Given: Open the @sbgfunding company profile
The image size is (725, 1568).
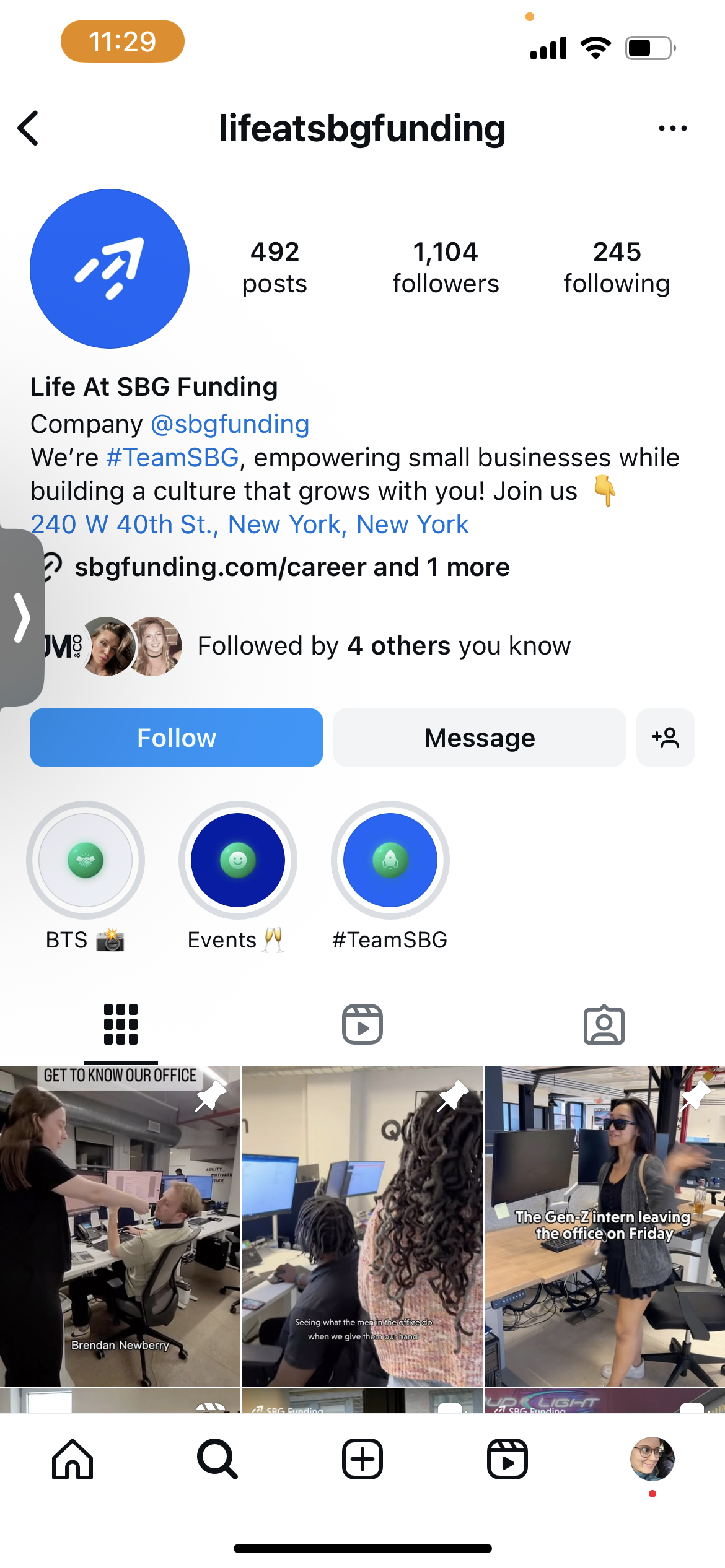Looking at the screenshot, I should pos(230,424).
